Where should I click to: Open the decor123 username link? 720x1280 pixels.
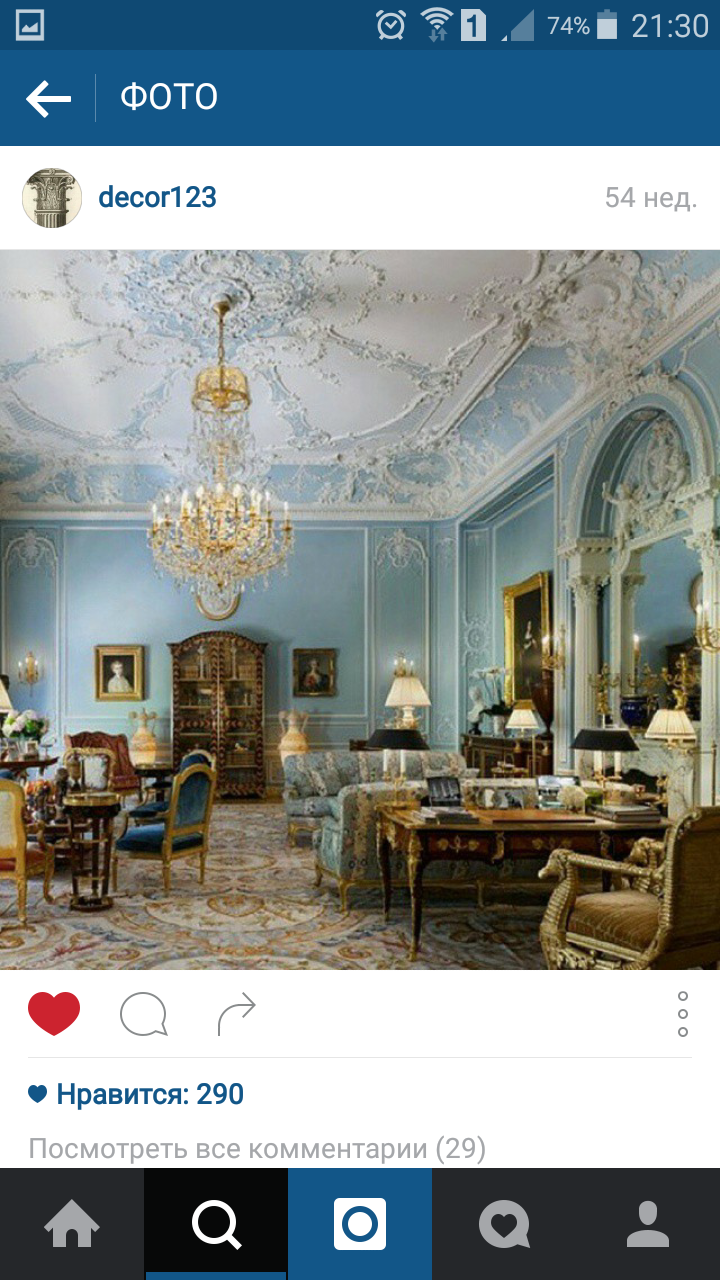point(157,197)
